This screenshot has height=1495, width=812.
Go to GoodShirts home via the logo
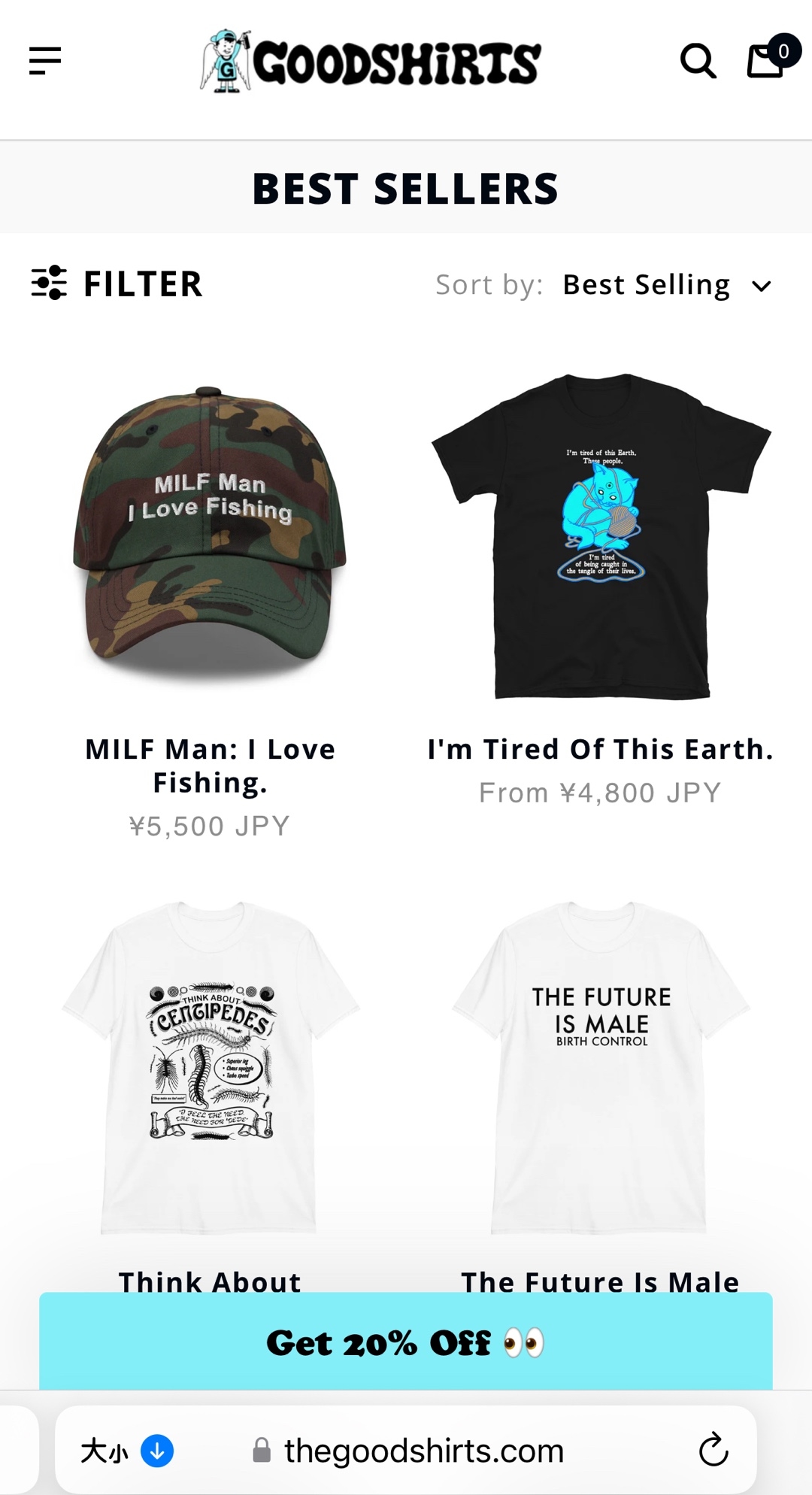tap(371, 62)
